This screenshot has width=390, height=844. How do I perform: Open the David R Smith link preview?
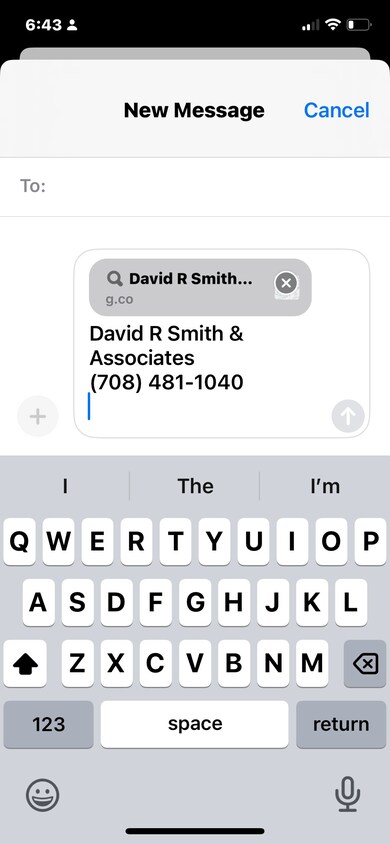click(183, 287)
